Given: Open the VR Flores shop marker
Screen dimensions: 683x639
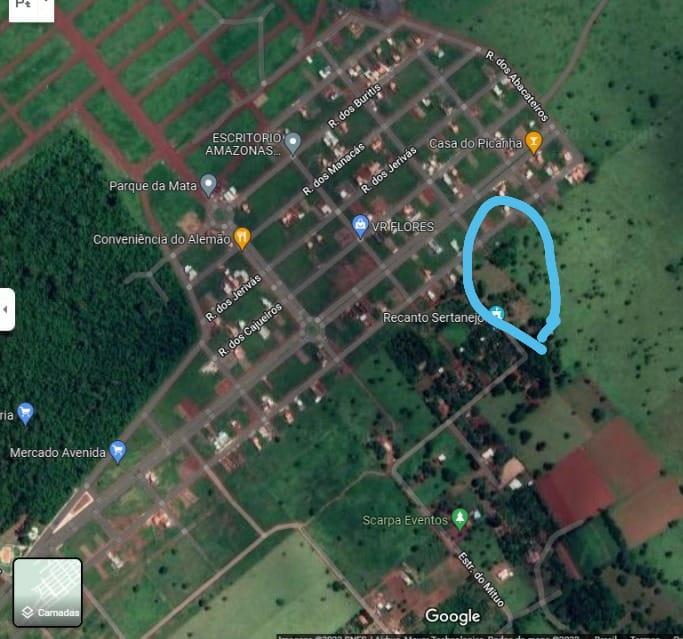Looking at the screenshot, I should point(360,225).
